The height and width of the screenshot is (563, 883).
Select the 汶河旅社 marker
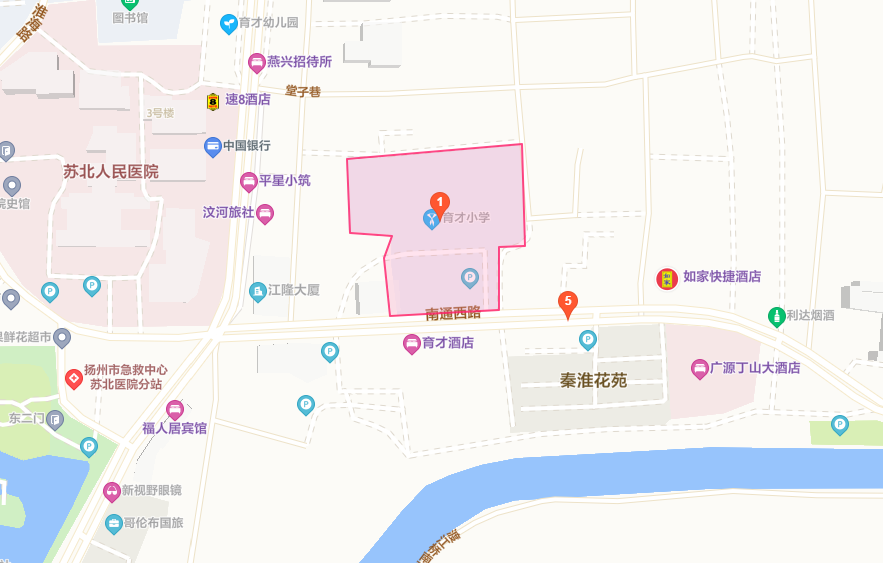265,212
